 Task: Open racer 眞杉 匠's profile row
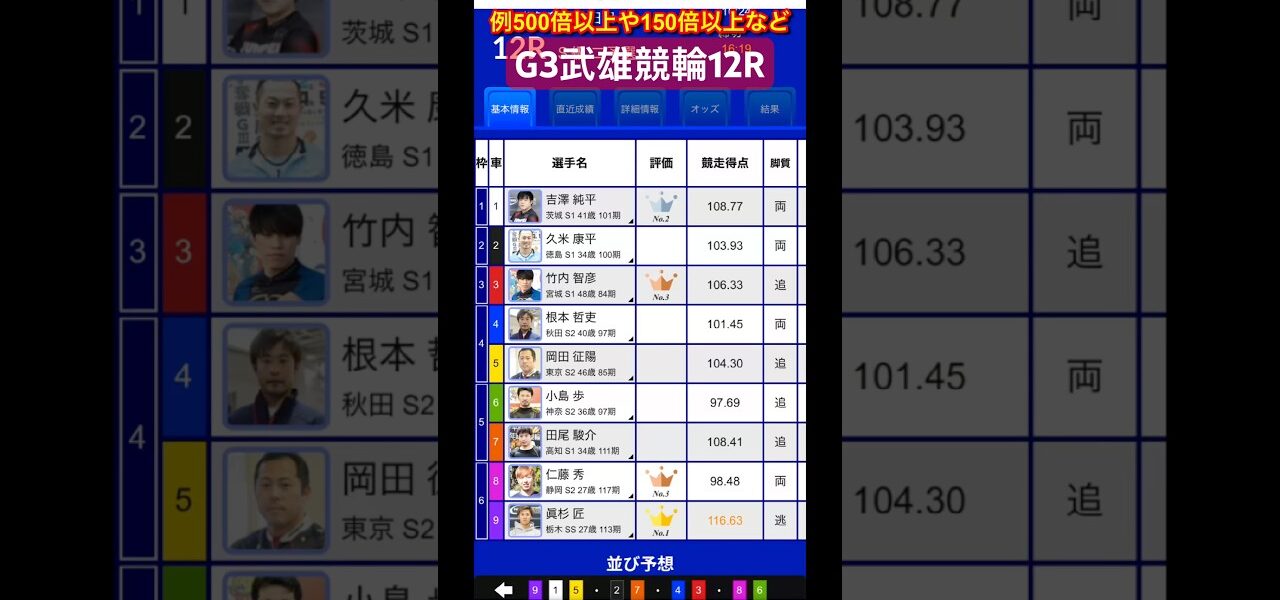570,520
